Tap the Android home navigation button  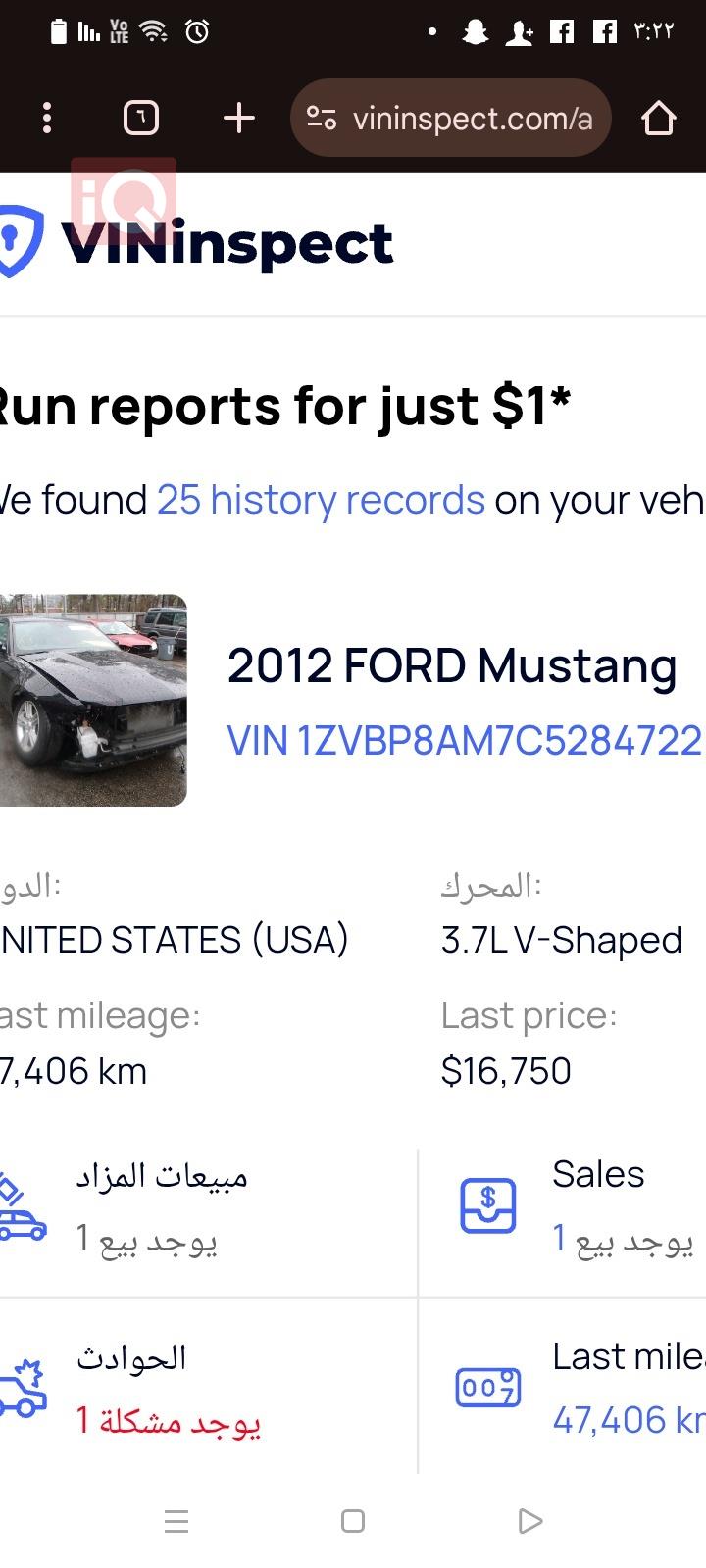click(352, 1521)
